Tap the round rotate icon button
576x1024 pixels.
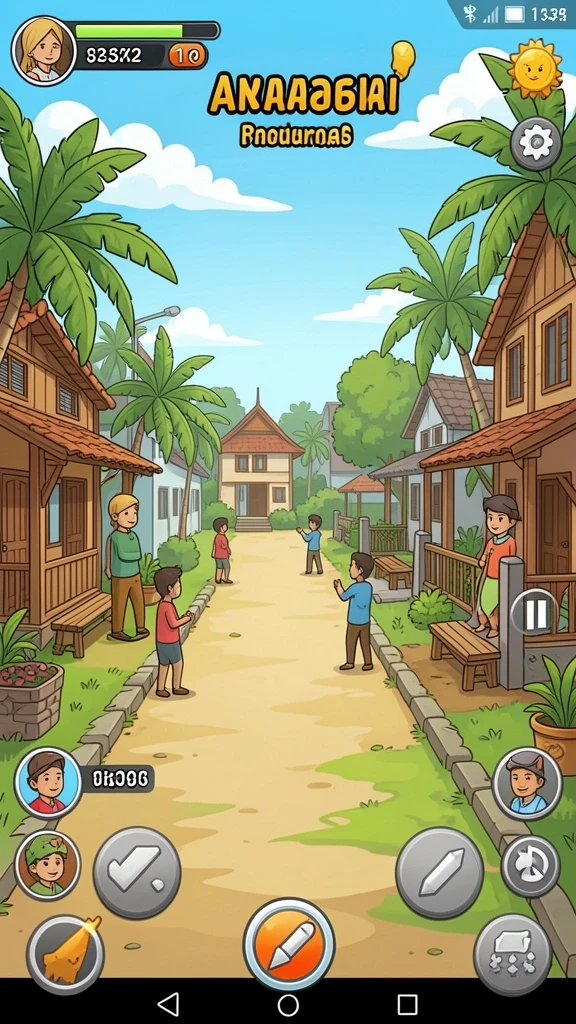click(x=530, y=865)
